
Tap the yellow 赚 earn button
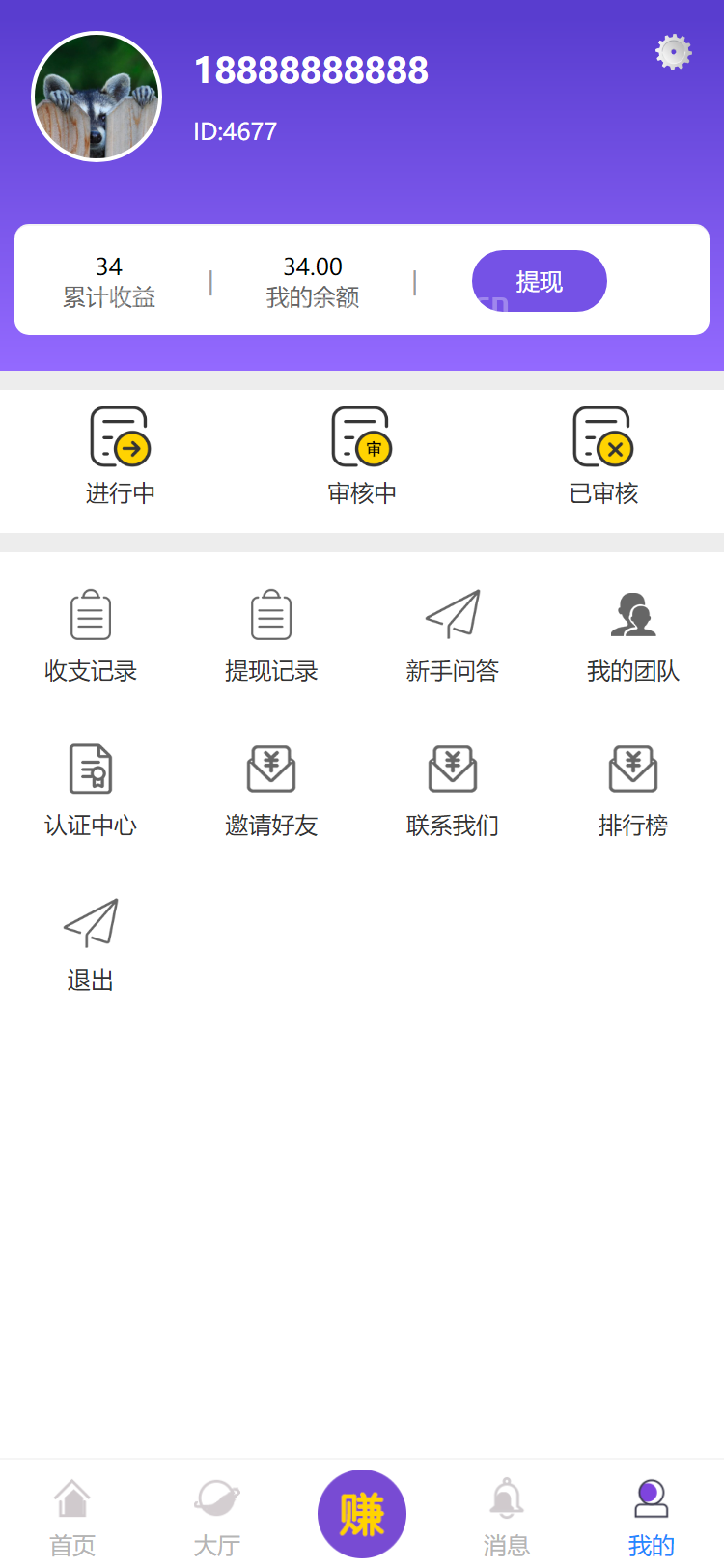click(362, 1513)
